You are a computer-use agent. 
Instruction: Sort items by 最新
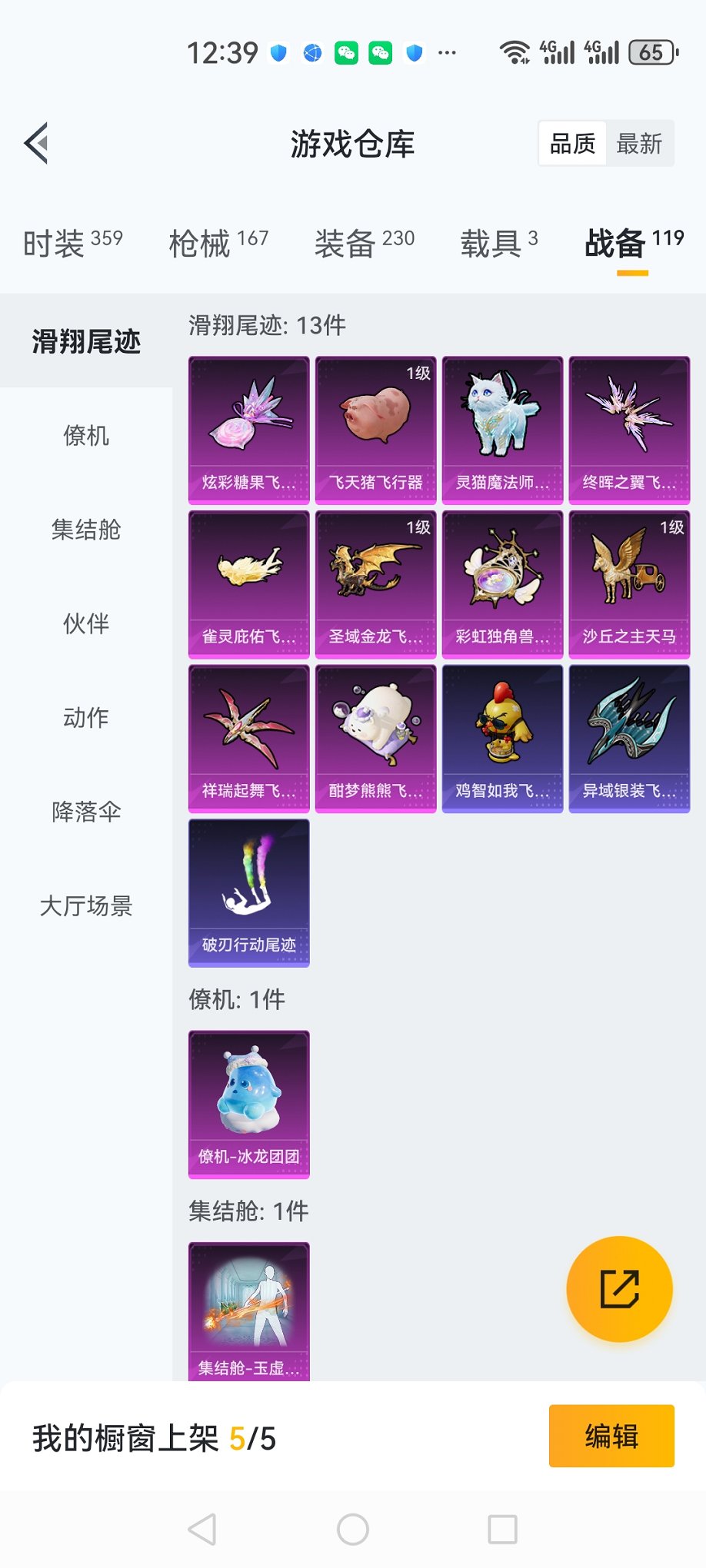(639, 143)
